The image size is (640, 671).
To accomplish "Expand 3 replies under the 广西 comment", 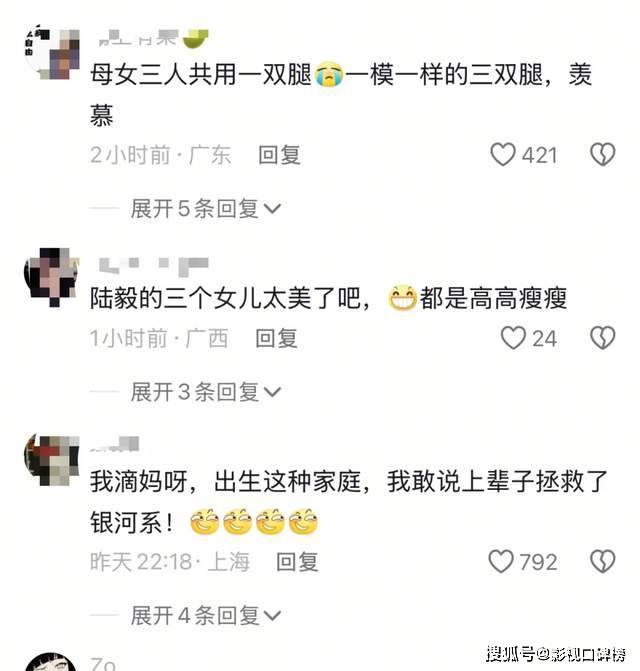I will point(206,391).
